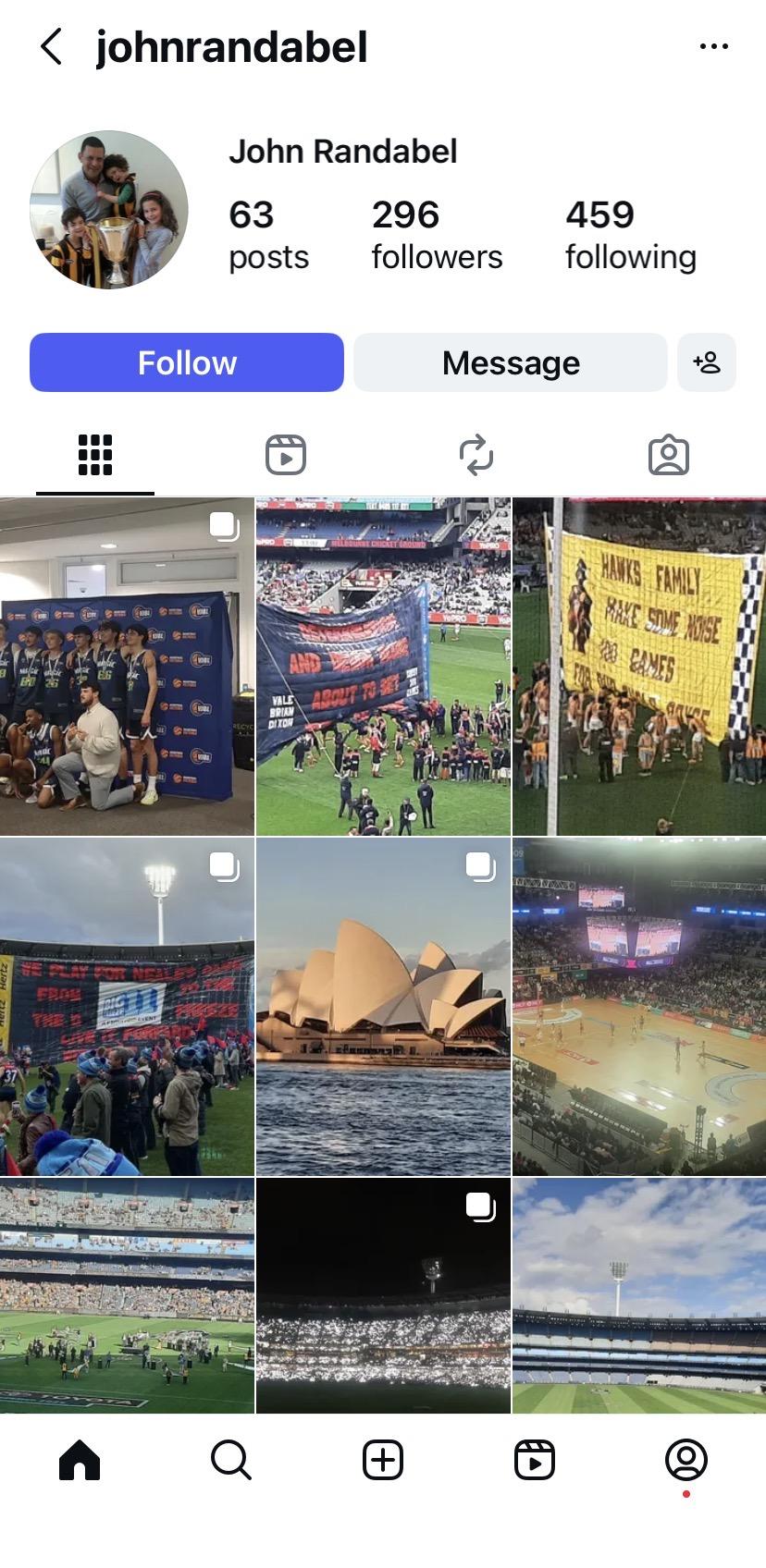Switch to the reposts tab
This screenshot has height=1568, width=766.
point(476,455)
